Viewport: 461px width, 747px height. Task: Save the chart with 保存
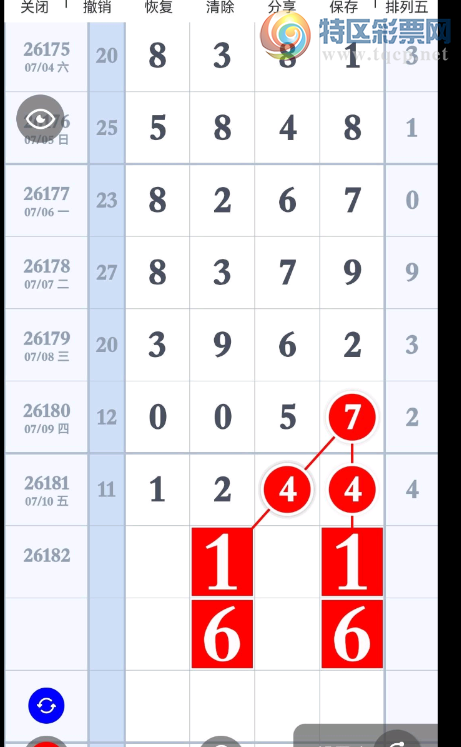click(344, 7)
